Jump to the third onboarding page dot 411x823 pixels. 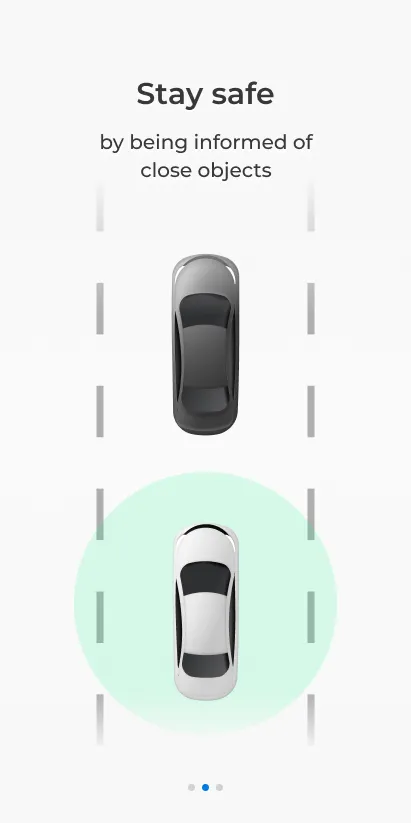(219, 787)
